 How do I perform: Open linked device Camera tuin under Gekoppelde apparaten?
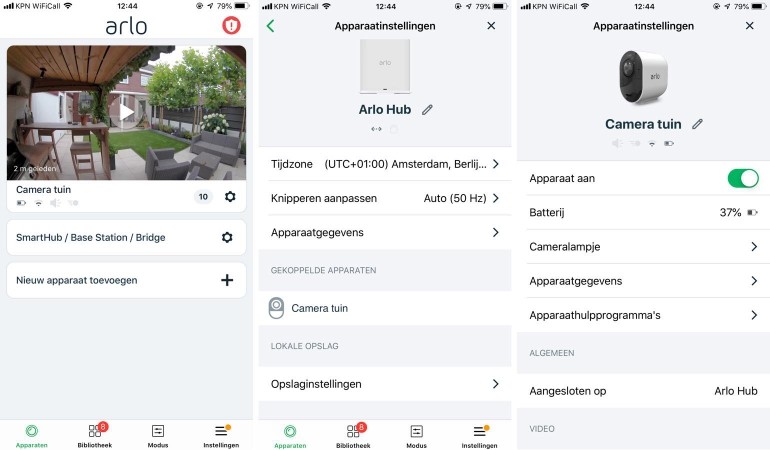[x=320, y=308]
